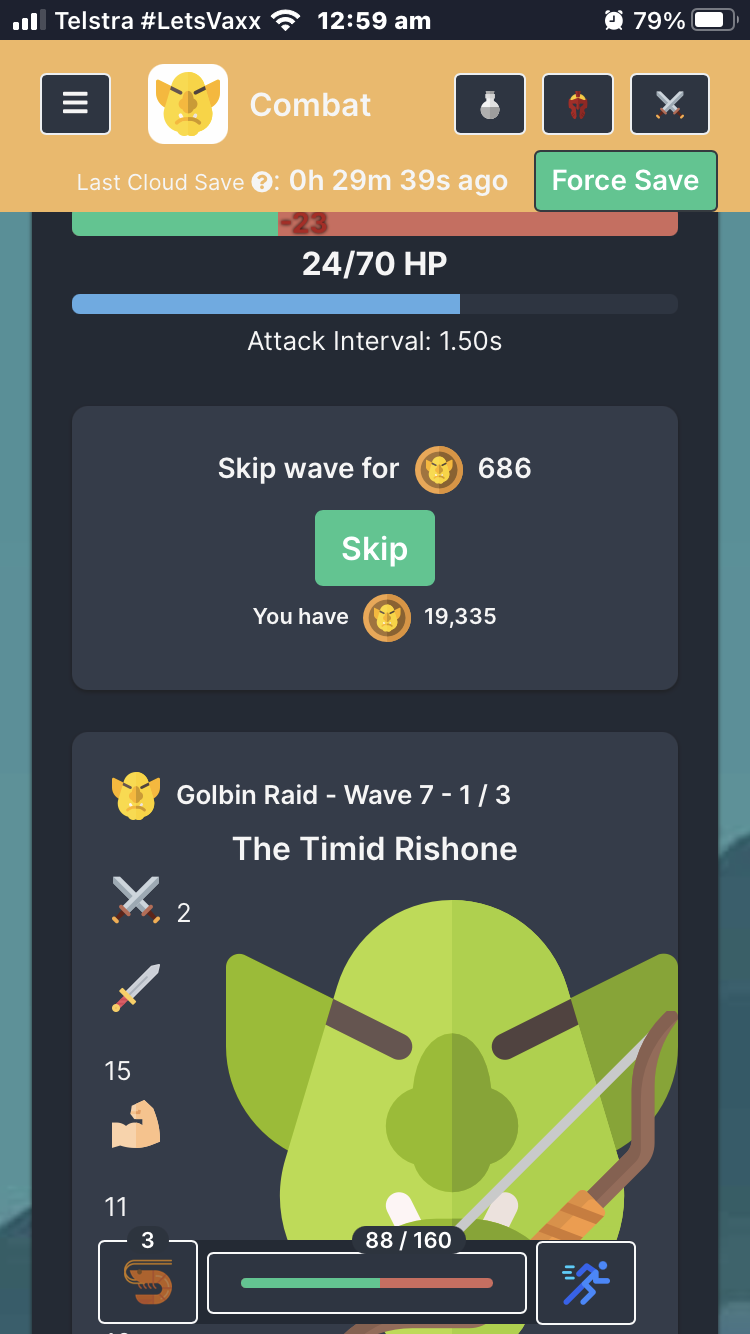Click the enemy 88 / 160 health bar
The image size is (750, 1334).
[366, 1282]
